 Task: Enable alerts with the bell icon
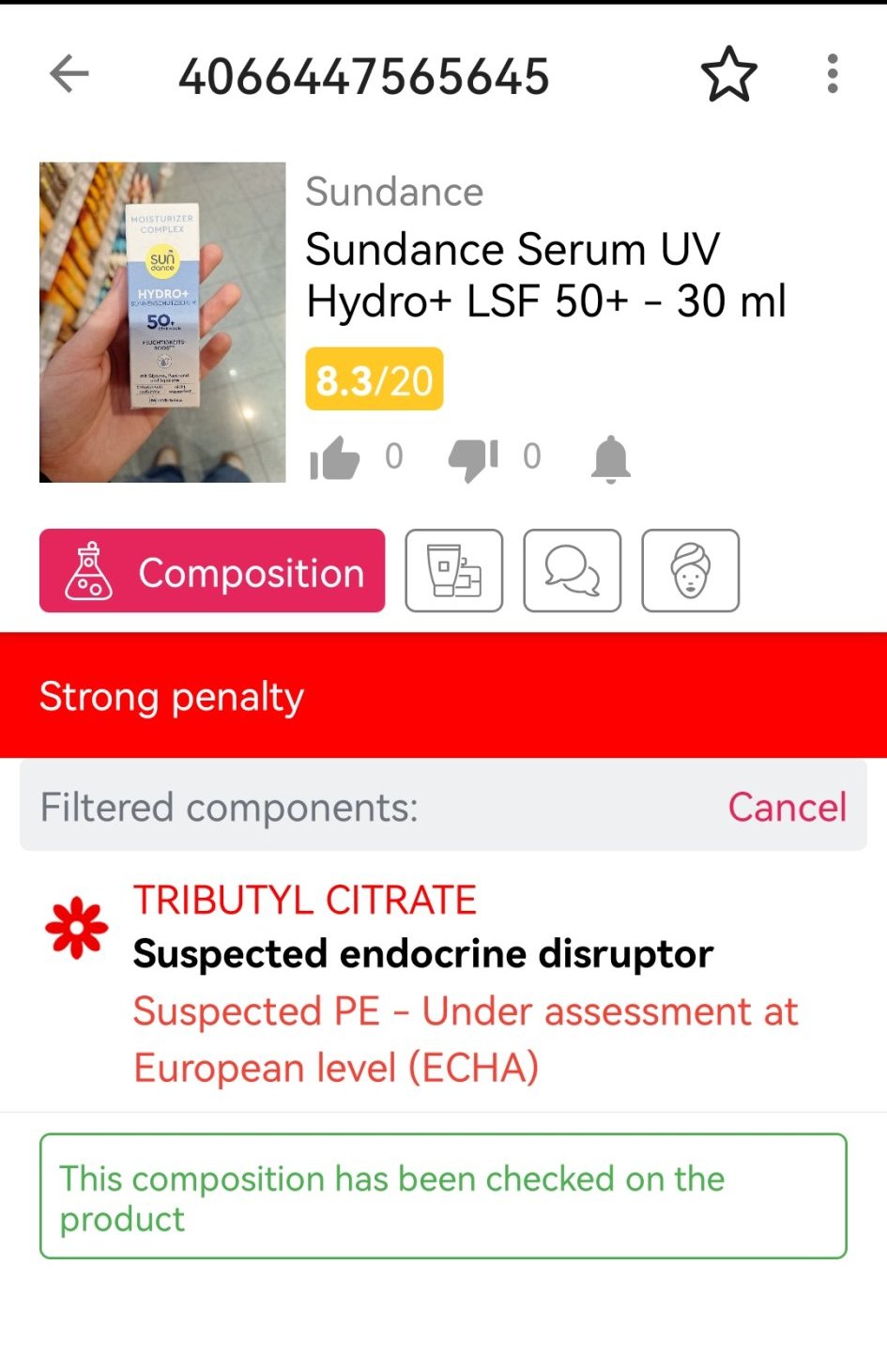tap(610, 458)
